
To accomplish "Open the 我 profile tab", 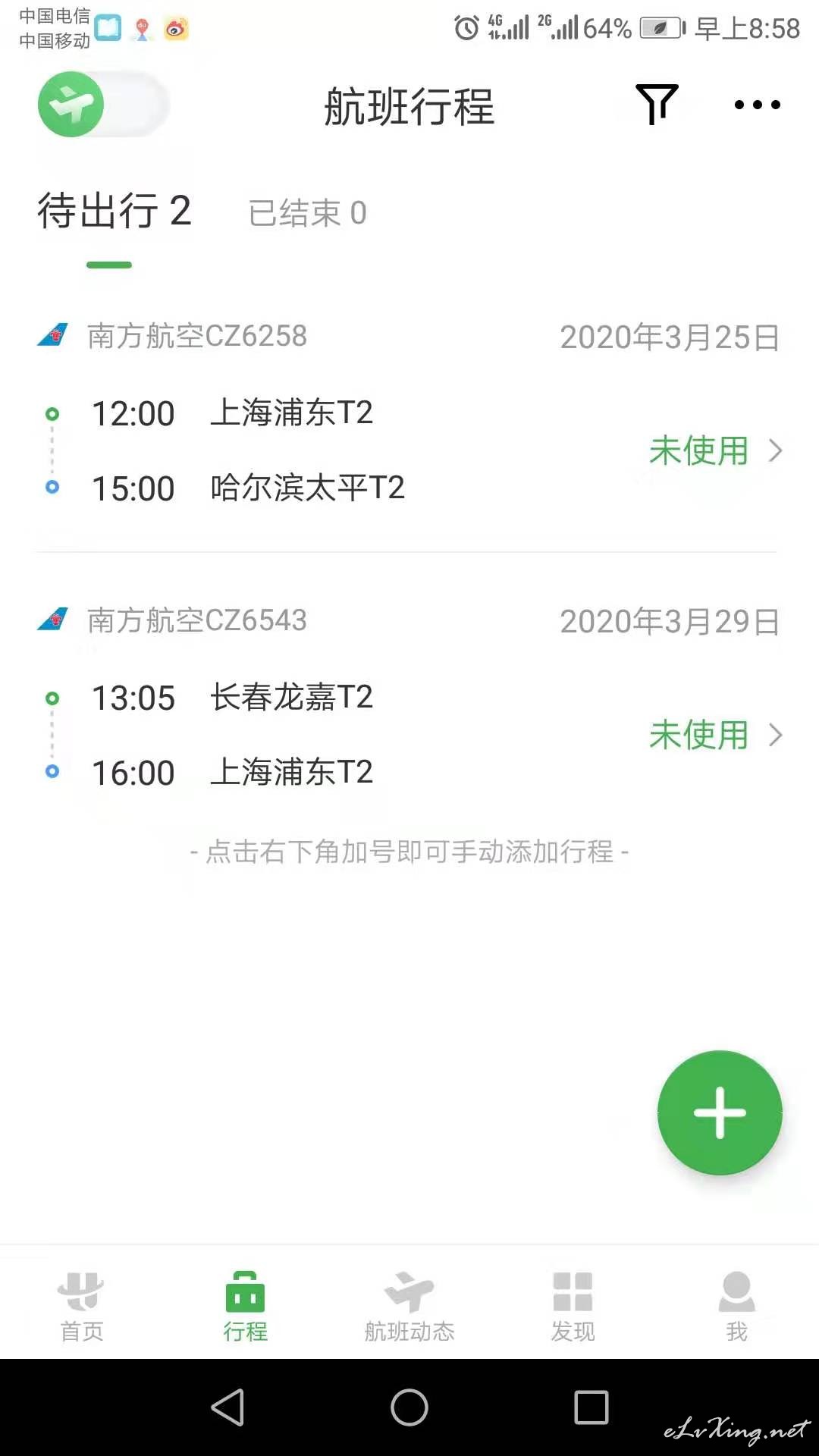I will point(737,1306).
